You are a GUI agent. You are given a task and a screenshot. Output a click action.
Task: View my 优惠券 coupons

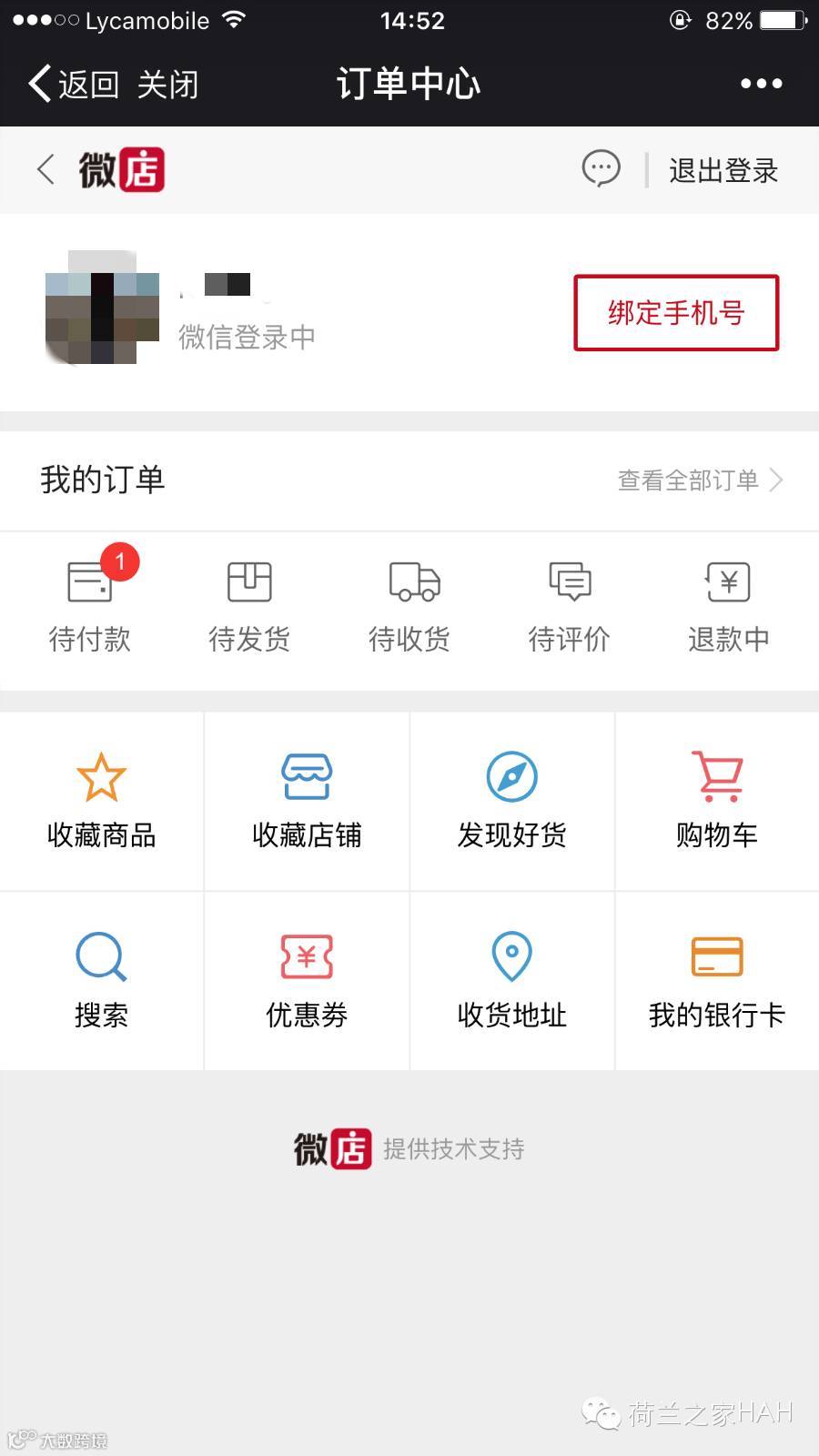(307, 980)
